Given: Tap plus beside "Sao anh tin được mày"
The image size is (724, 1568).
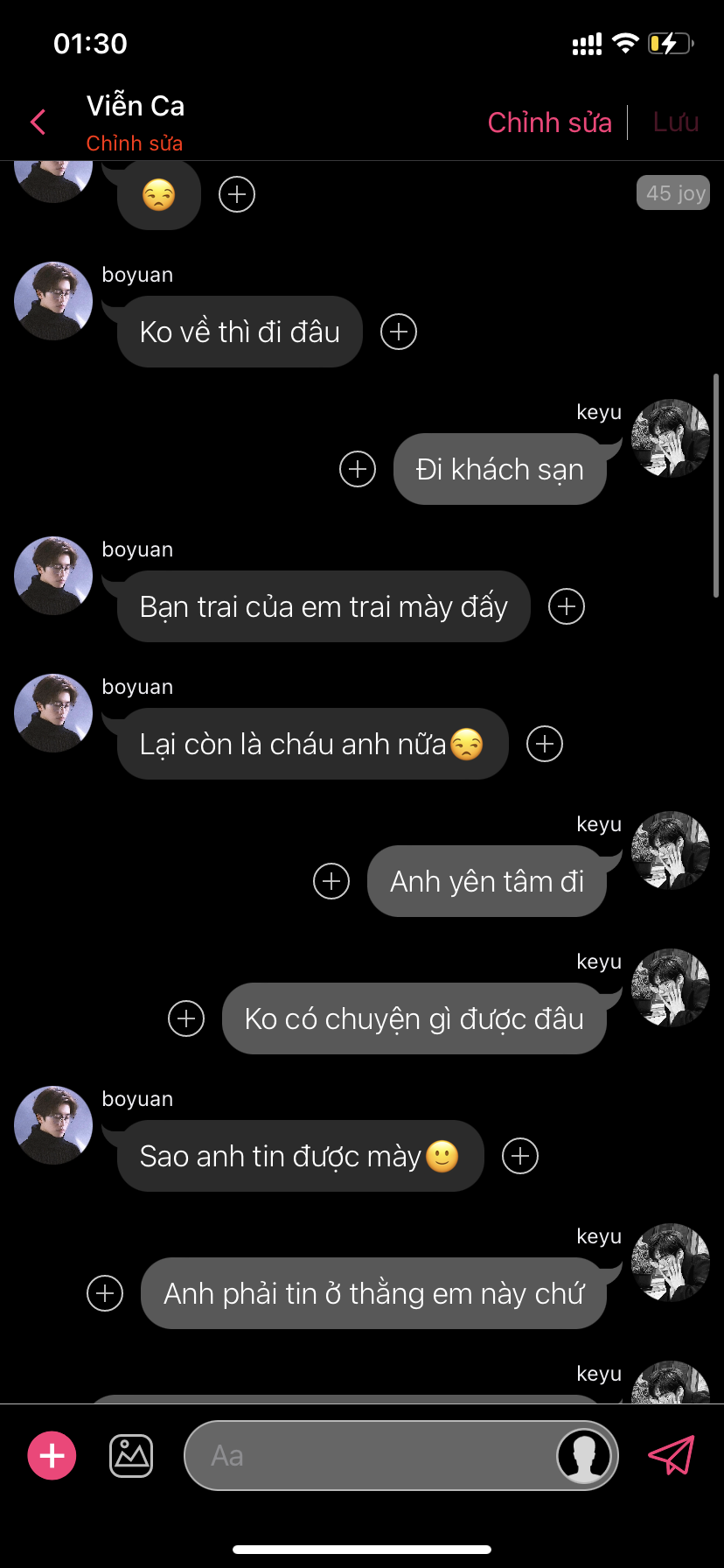Looking at the screenshot, I should [520, 1156].
